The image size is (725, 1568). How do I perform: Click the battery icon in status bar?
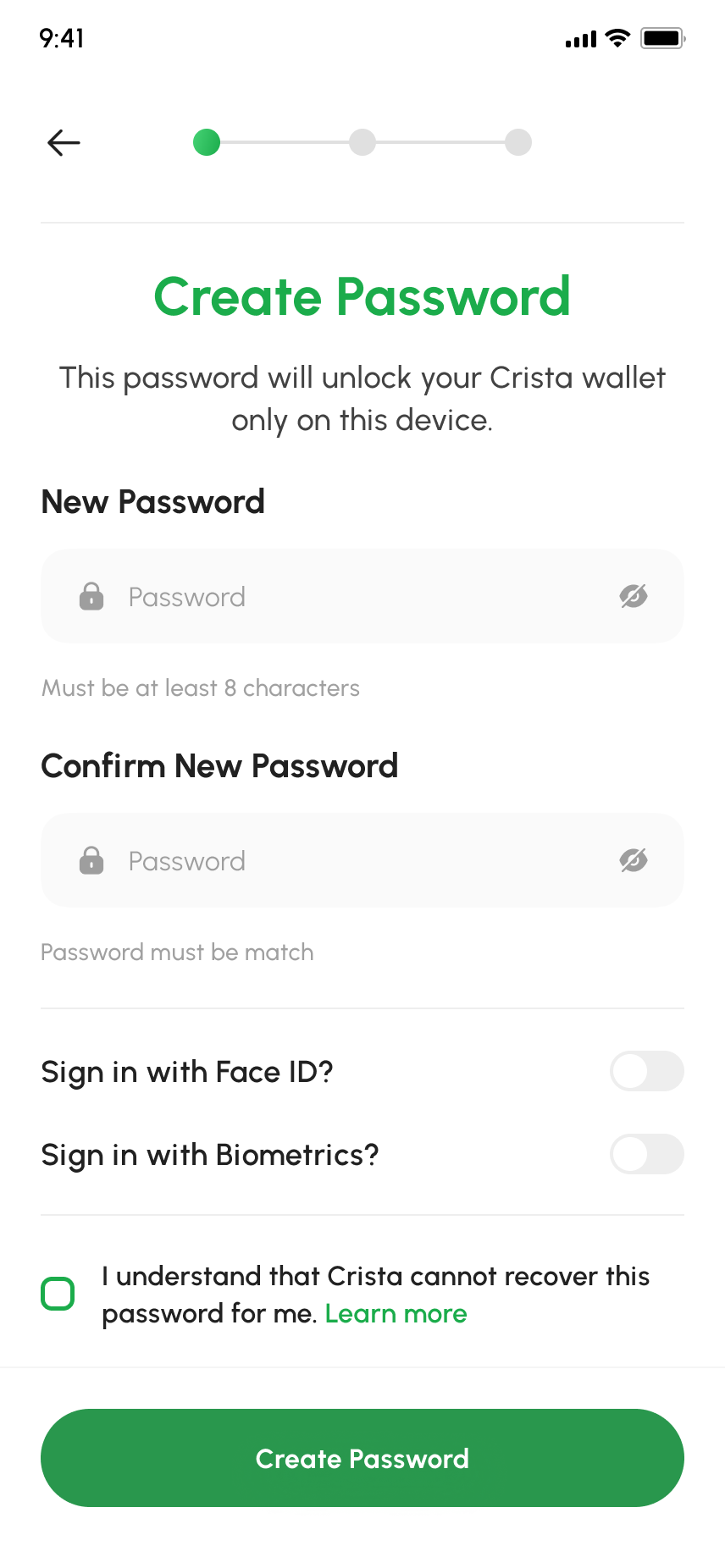[x=664, y=37]
